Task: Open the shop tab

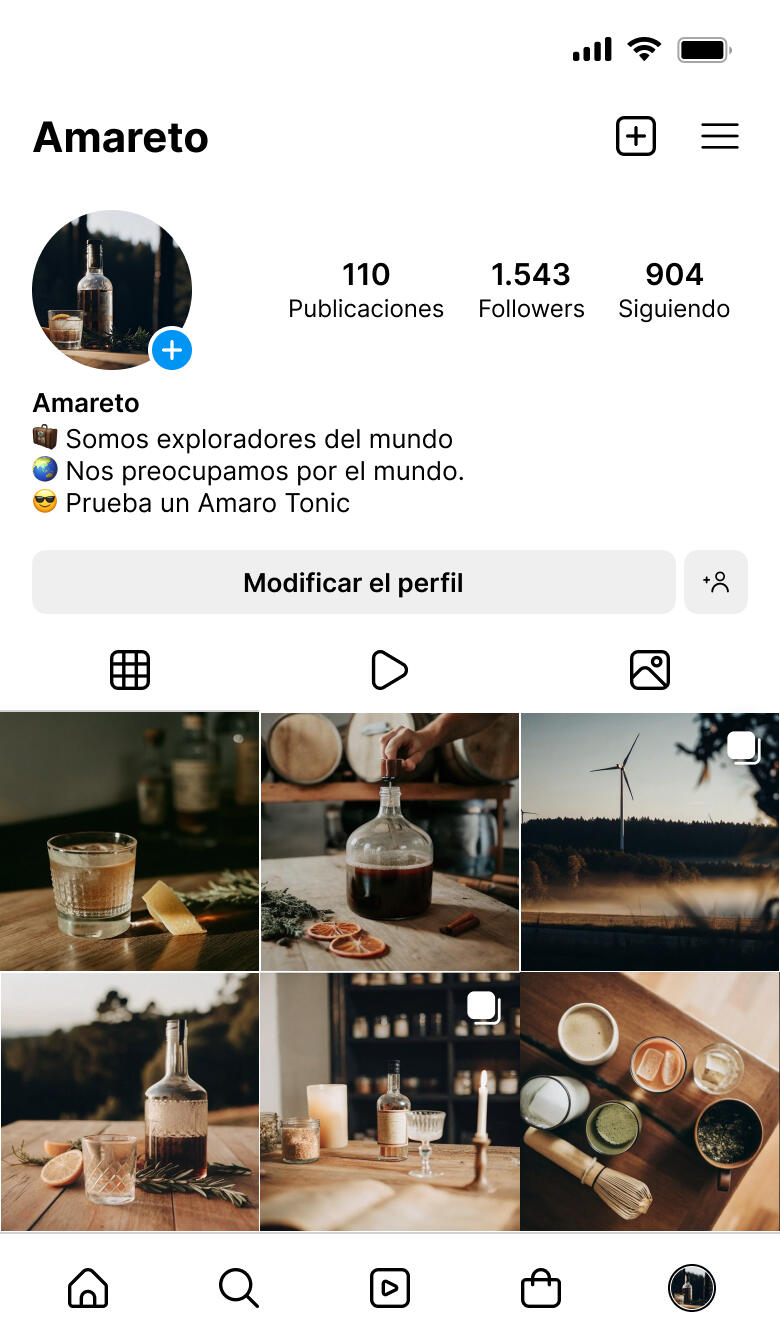Action: [x=541, y=1288]
